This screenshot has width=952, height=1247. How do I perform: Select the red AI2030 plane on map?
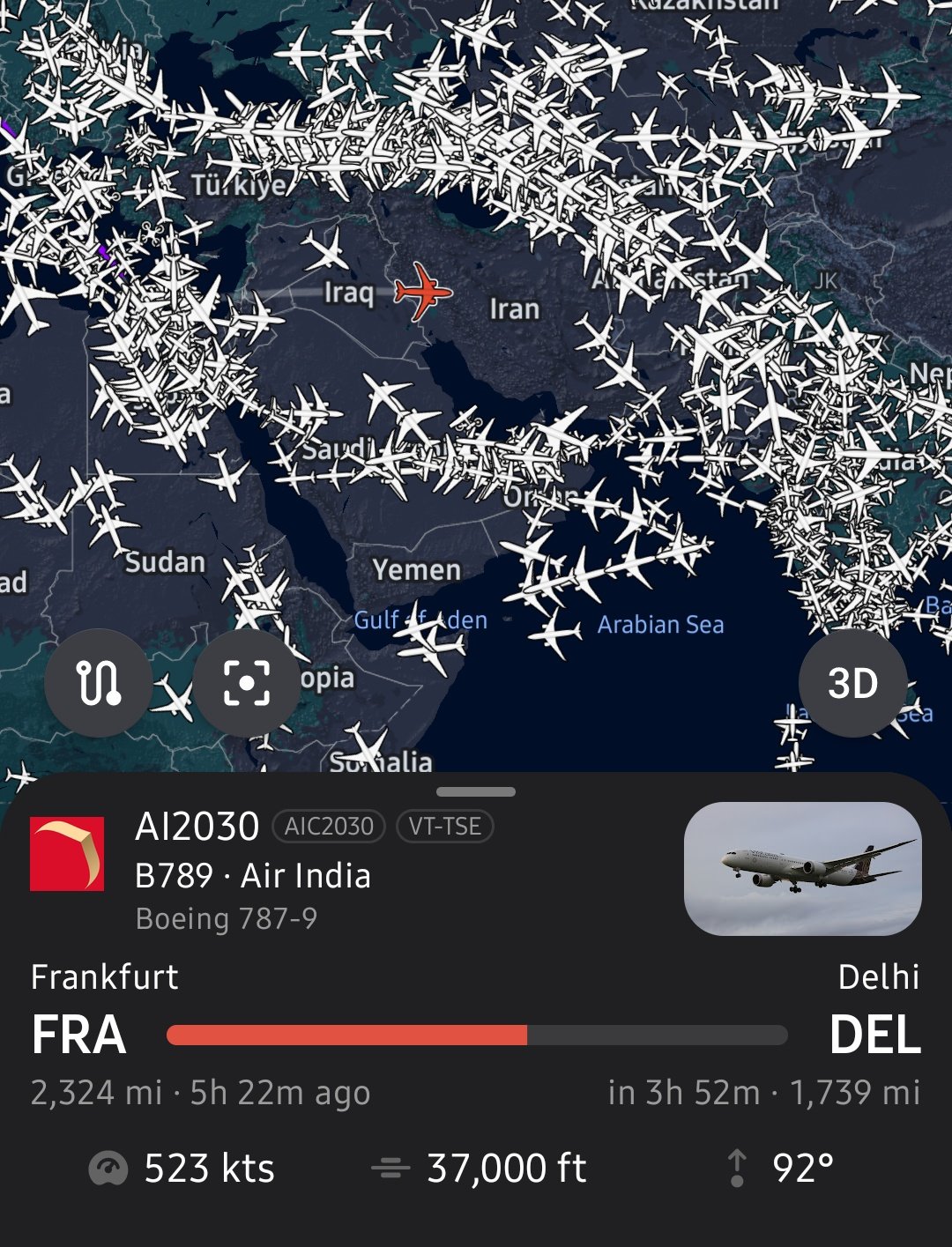[423, 290]
